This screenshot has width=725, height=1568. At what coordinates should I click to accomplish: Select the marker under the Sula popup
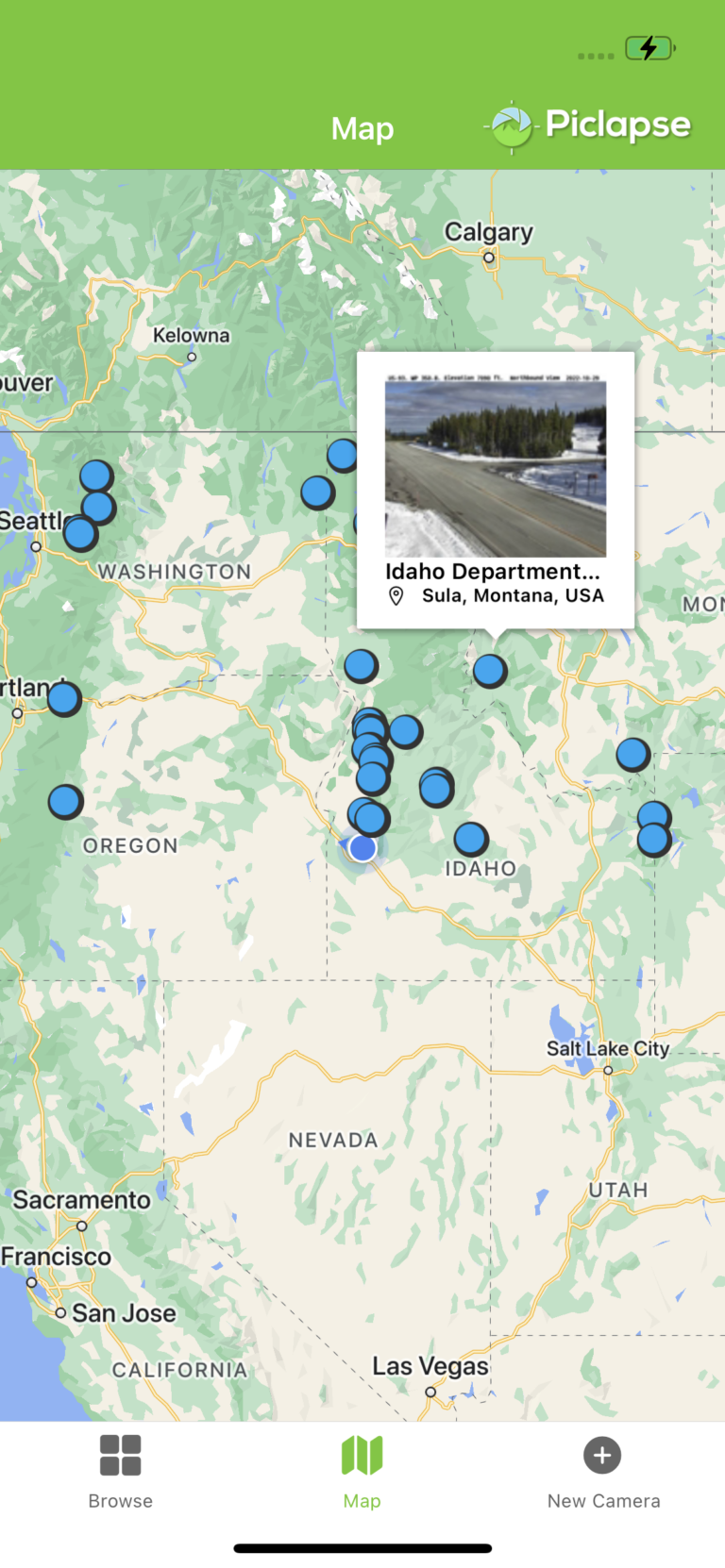pyautogui.click(x=489, y=671)
